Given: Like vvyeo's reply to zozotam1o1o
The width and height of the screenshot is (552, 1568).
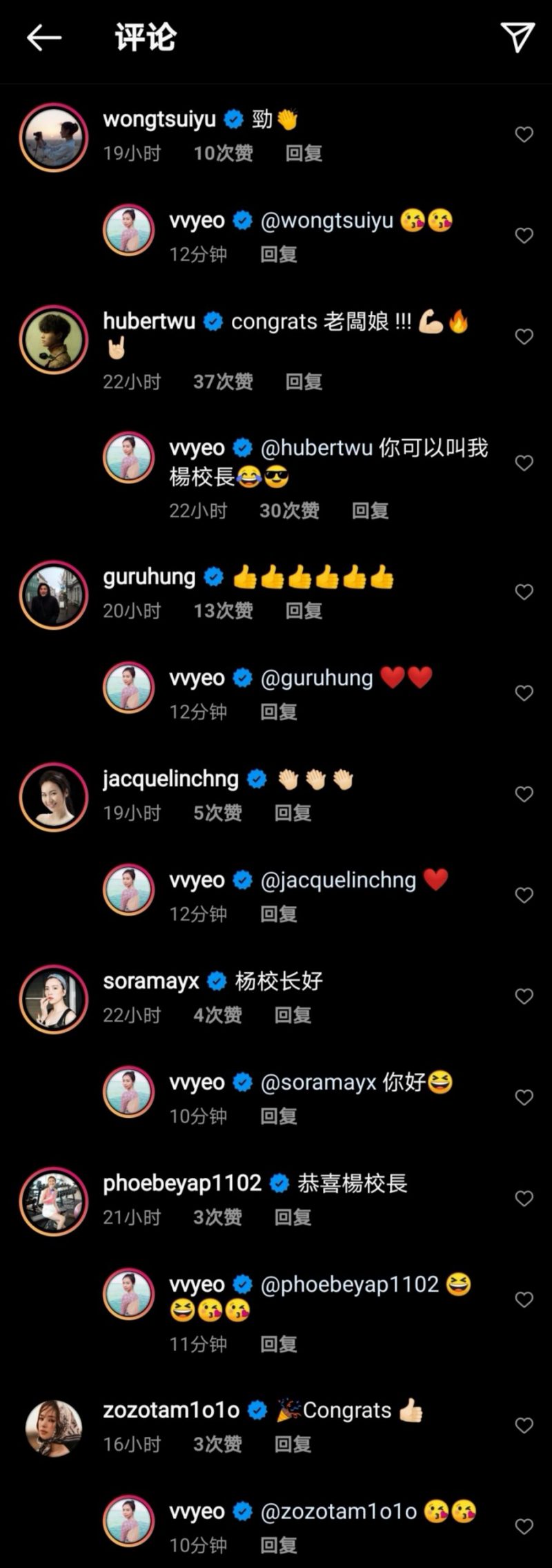Looking at the screenshot, I should tap(524, 1527).
